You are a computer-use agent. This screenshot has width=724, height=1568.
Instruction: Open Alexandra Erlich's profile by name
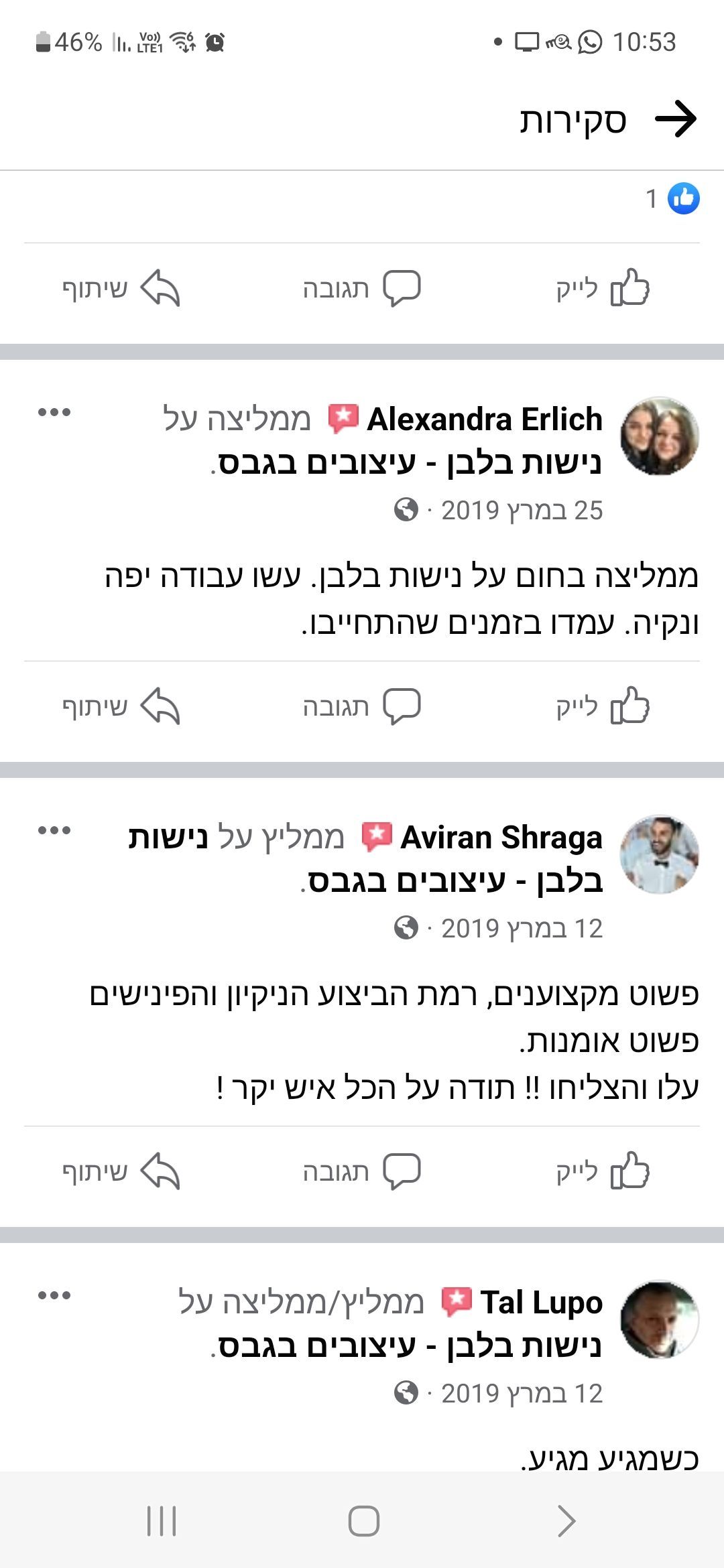click(485, 419)
